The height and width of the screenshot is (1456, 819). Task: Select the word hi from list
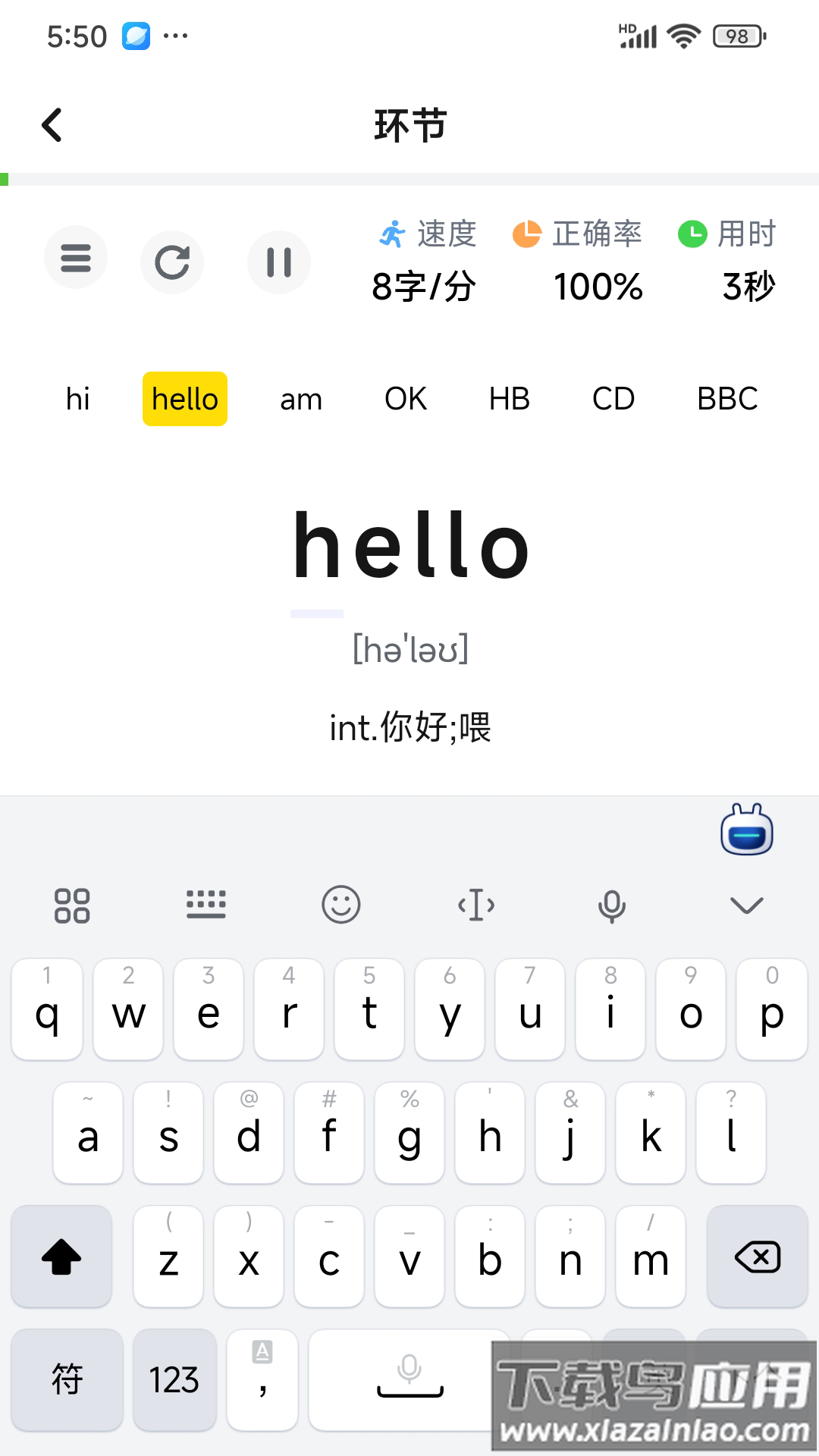click(79, 398)
